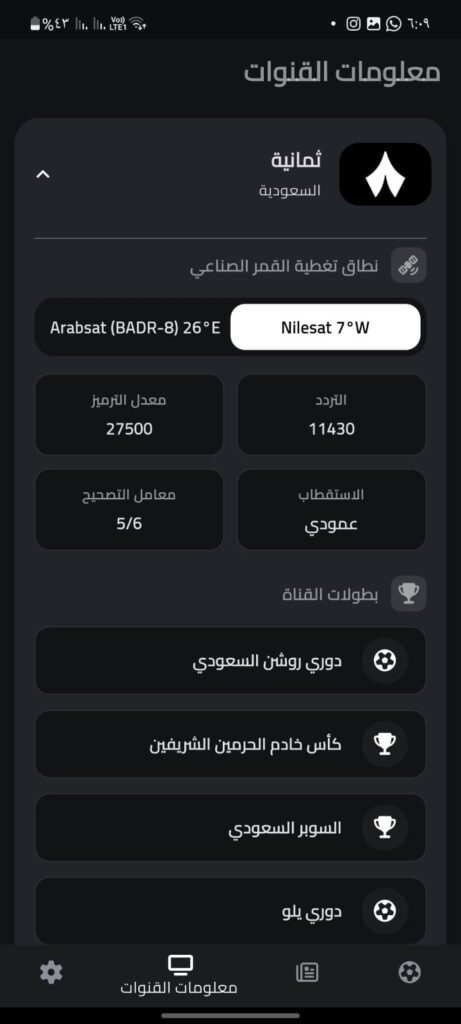Screen dimensions: 461x1024
Task: Open دوري روشن السعودي championship
Action: pyautogui.click(x=230, y=661)
